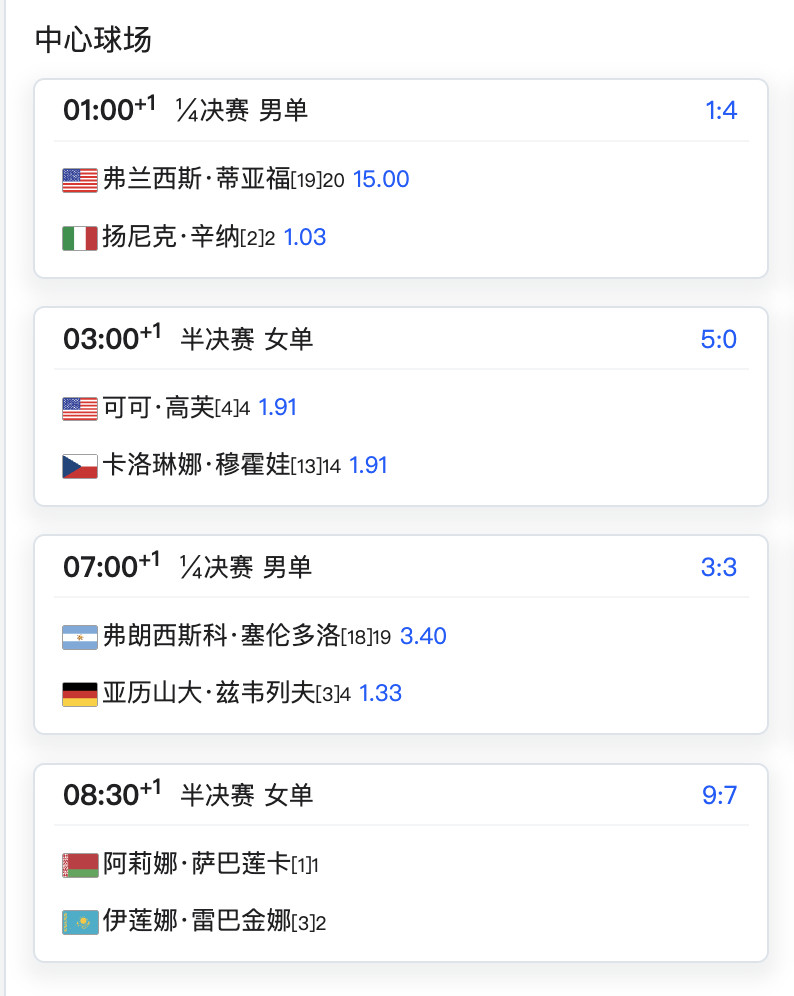Open the 9:7 score of the 08:30 match
Viewport: 794px width, 996px height.
[719, 795]
